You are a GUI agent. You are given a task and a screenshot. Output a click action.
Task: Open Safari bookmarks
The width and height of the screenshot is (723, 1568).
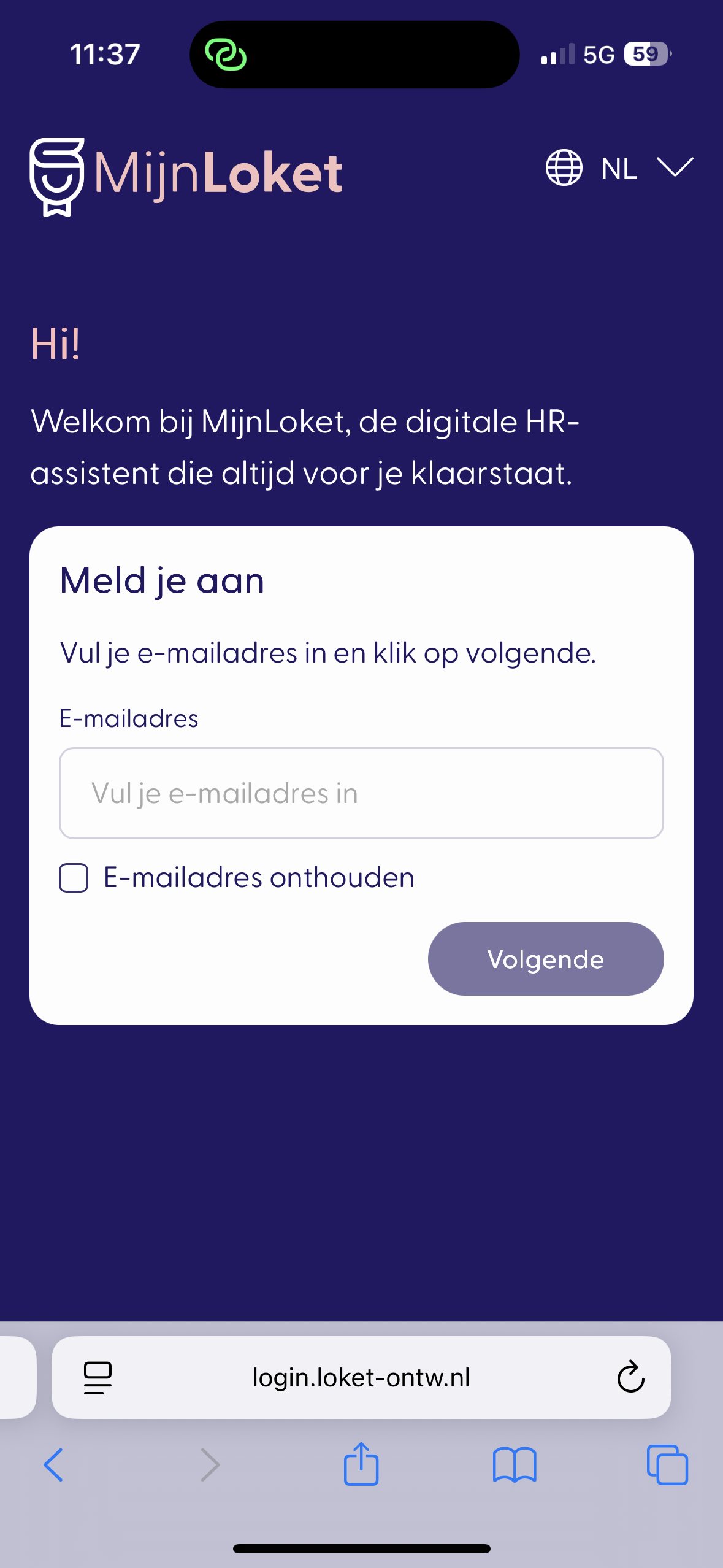(515, 1465)
